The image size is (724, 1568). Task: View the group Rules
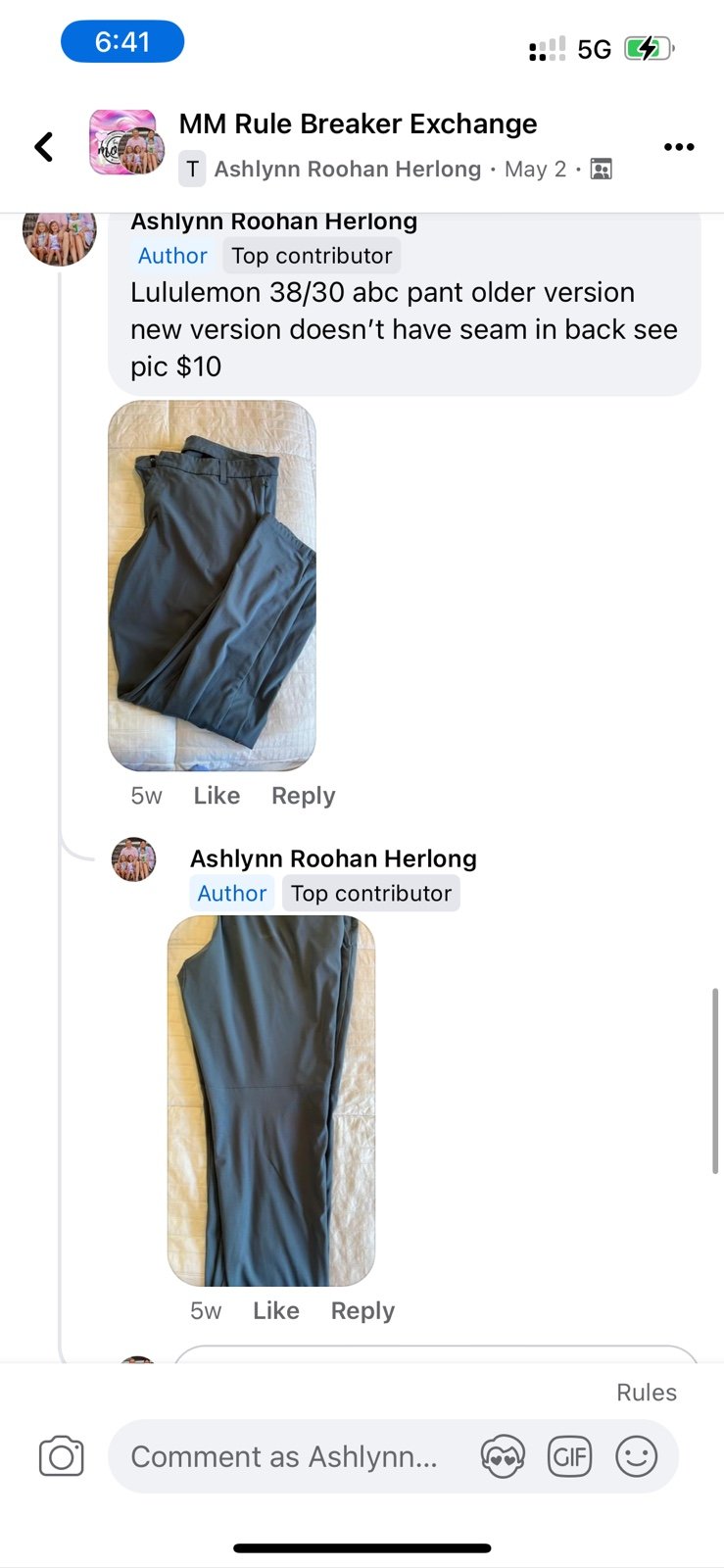tap(647, 1393)
